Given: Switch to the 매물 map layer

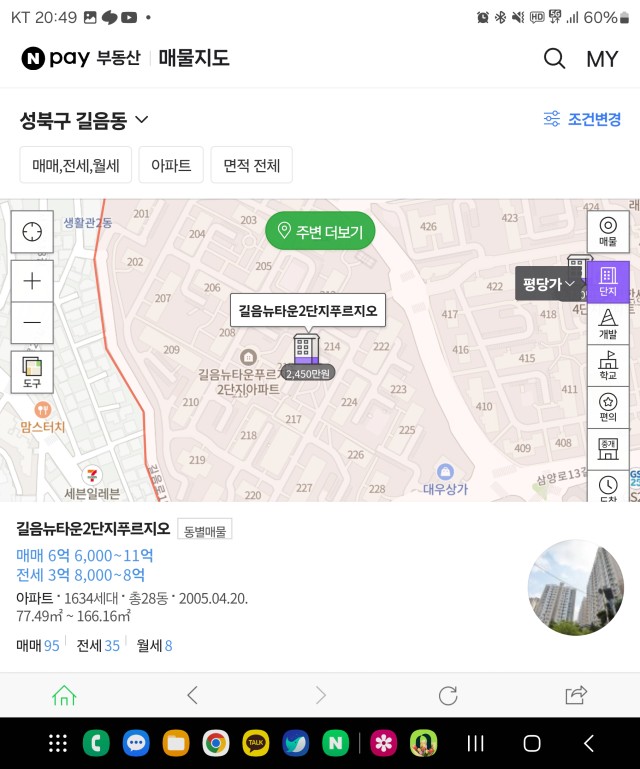Looking at the screenshot, I should [608, 232].
